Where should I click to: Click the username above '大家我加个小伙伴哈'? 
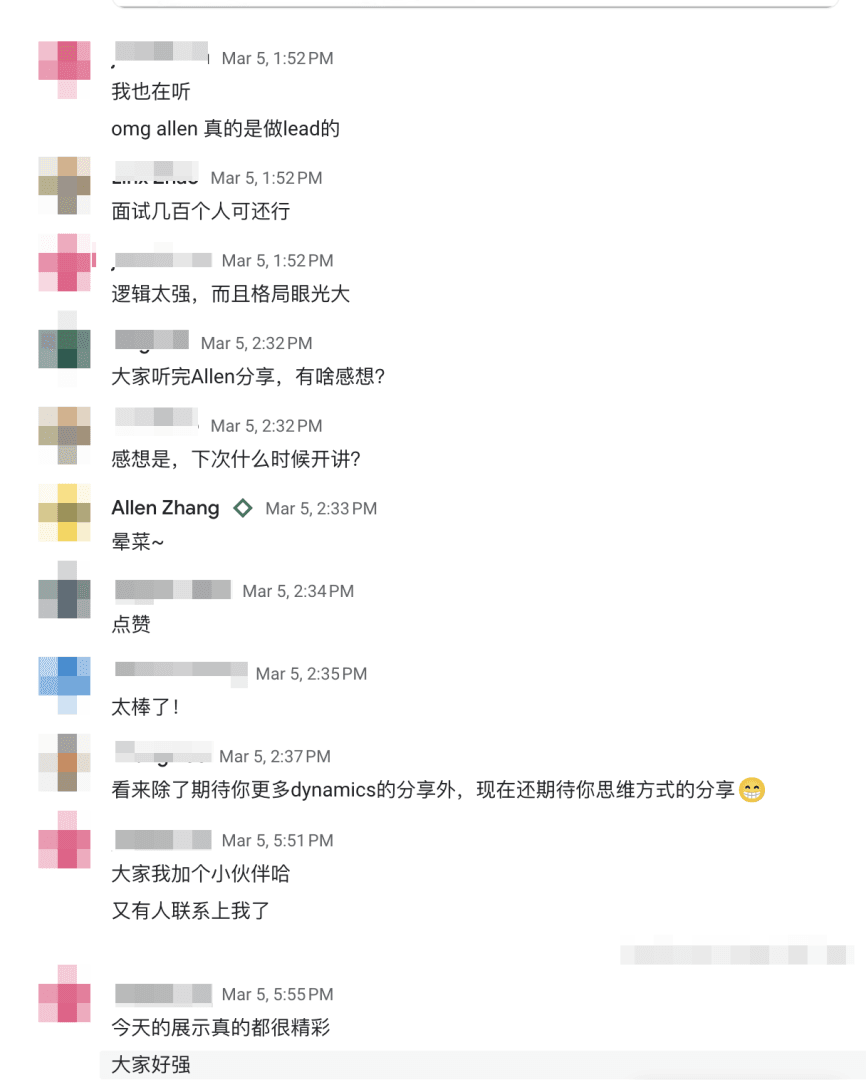point(163,840)
